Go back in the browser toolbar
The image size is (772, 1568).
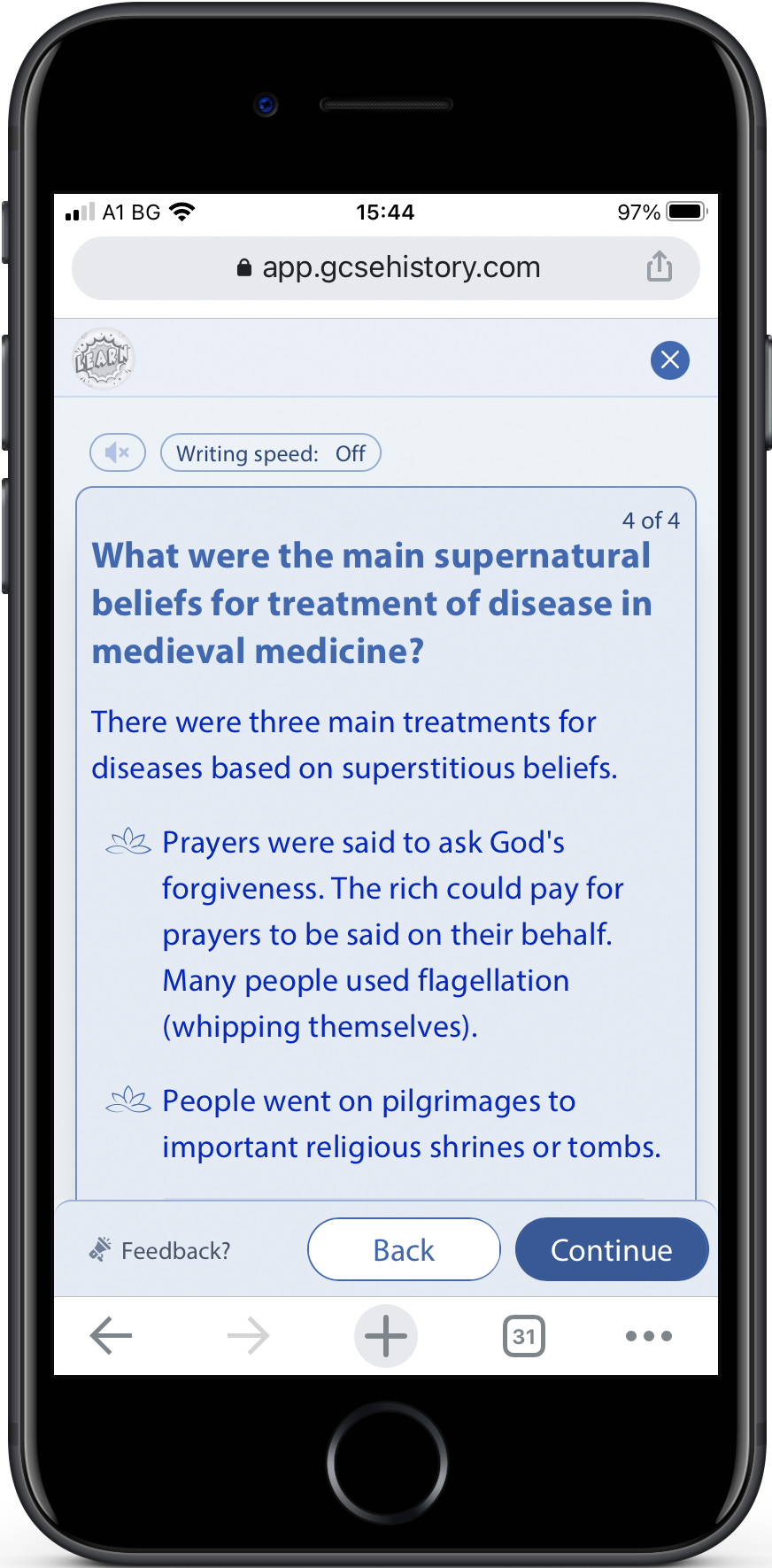(x=112, y=1335)
